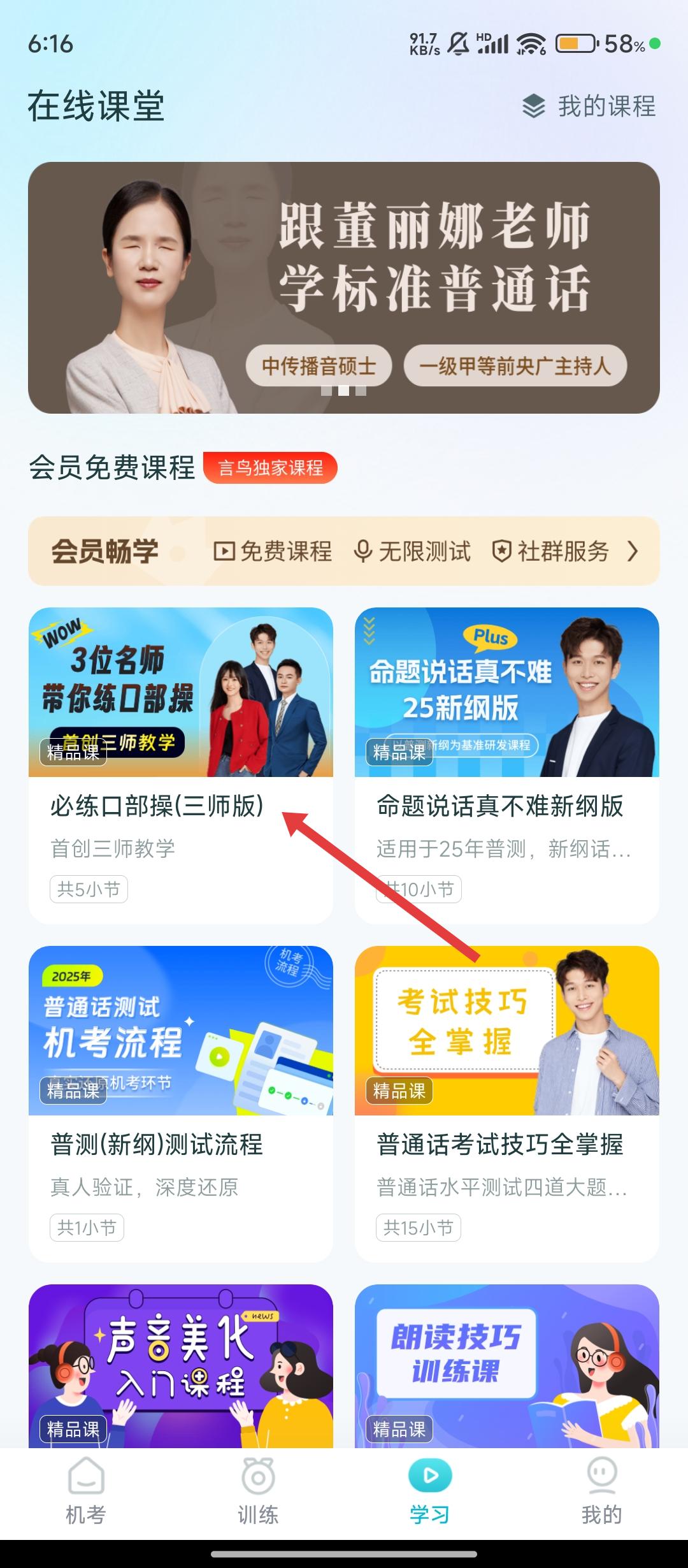Open the 跟董丽娜老师学标准普通话 banner

pyautogui.click(x=343, y=287)
